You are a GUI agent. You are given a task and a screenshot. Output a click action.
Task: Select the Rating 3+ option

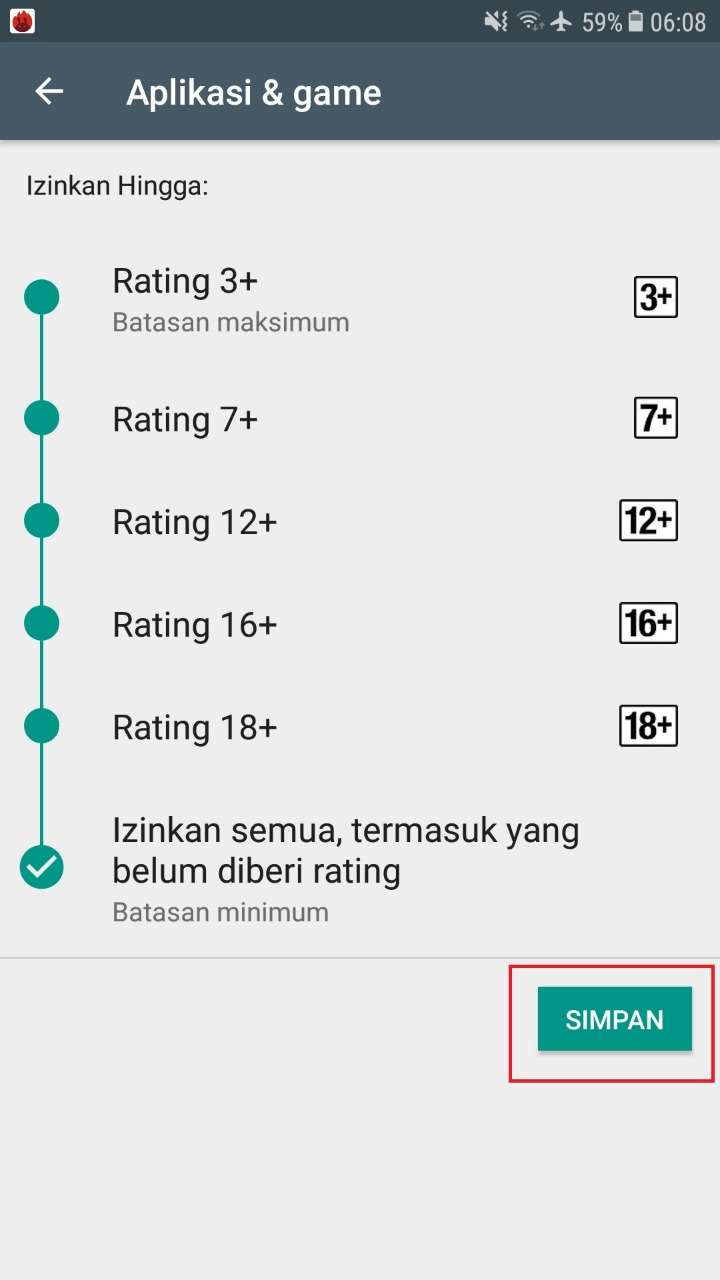(x=185, y=281)
